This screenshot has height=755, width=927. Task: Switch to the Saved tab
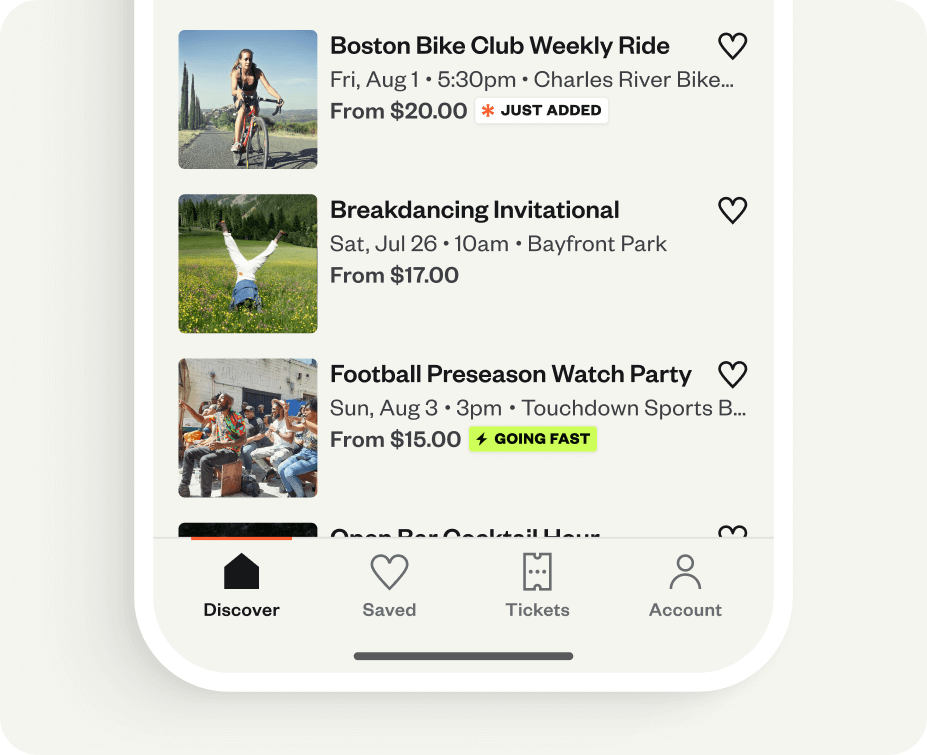(x=389, y=587)
